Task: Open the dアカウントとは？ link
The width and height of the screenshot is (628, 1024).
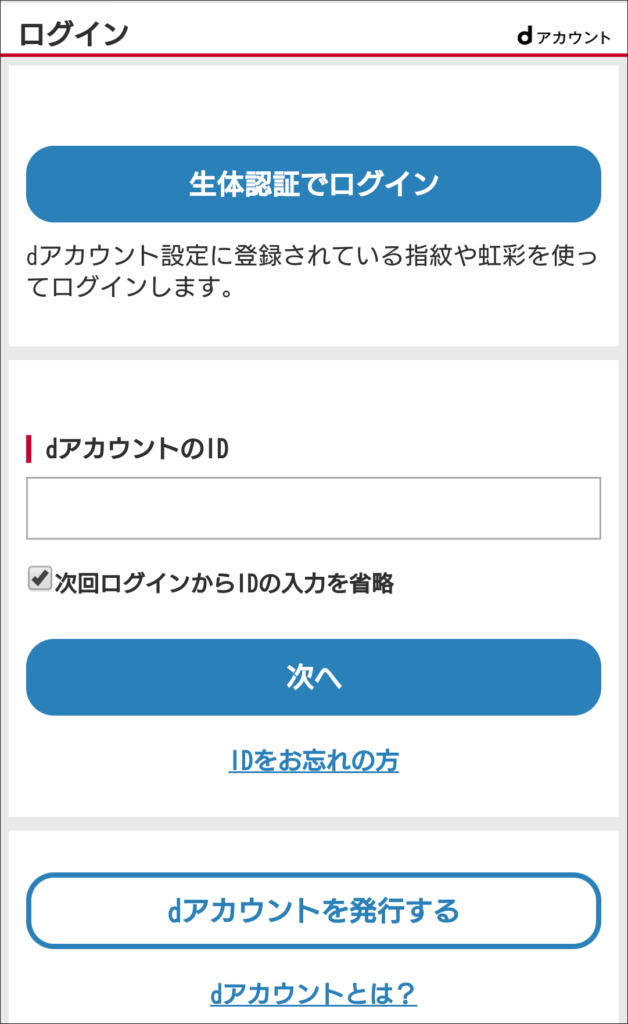Action: [313, 993]
